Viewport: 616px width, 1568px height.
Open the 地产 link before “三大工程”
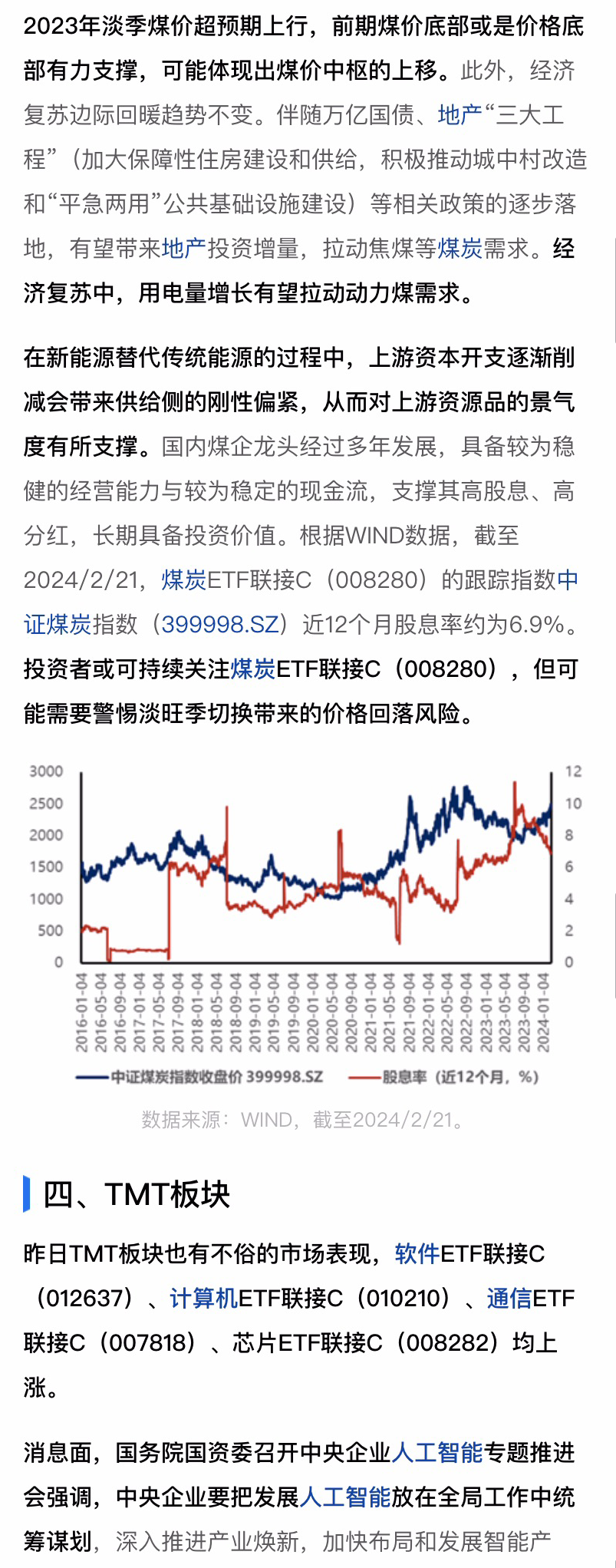pos(460,115)
